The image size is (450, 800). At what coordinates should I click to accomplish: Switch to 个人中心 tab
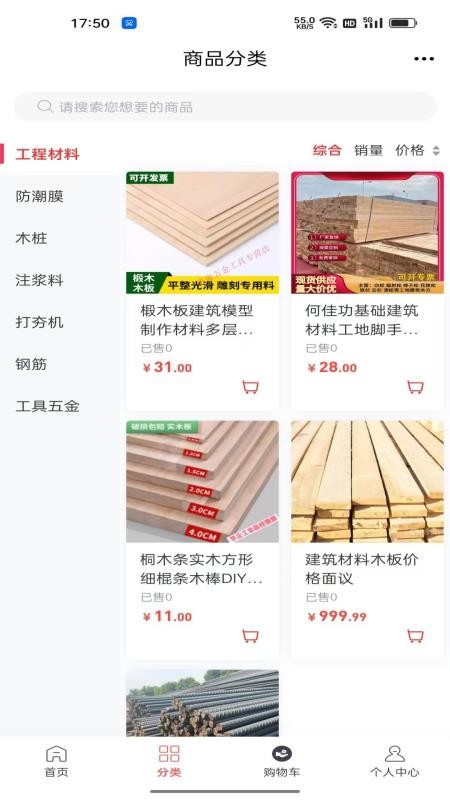point(394,761)
